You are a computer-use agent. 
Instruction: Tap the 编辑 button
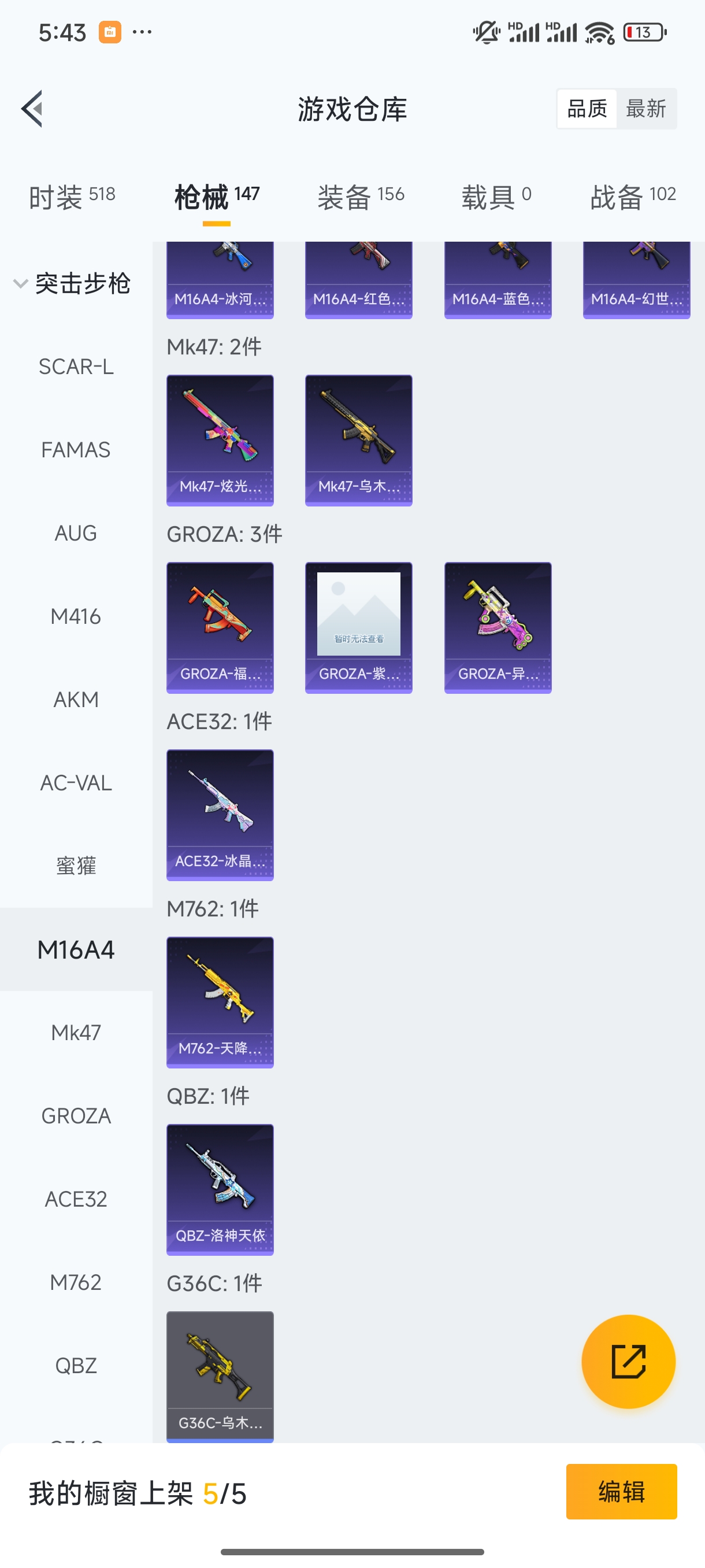pyautogui.click(x=621, y=1491)
